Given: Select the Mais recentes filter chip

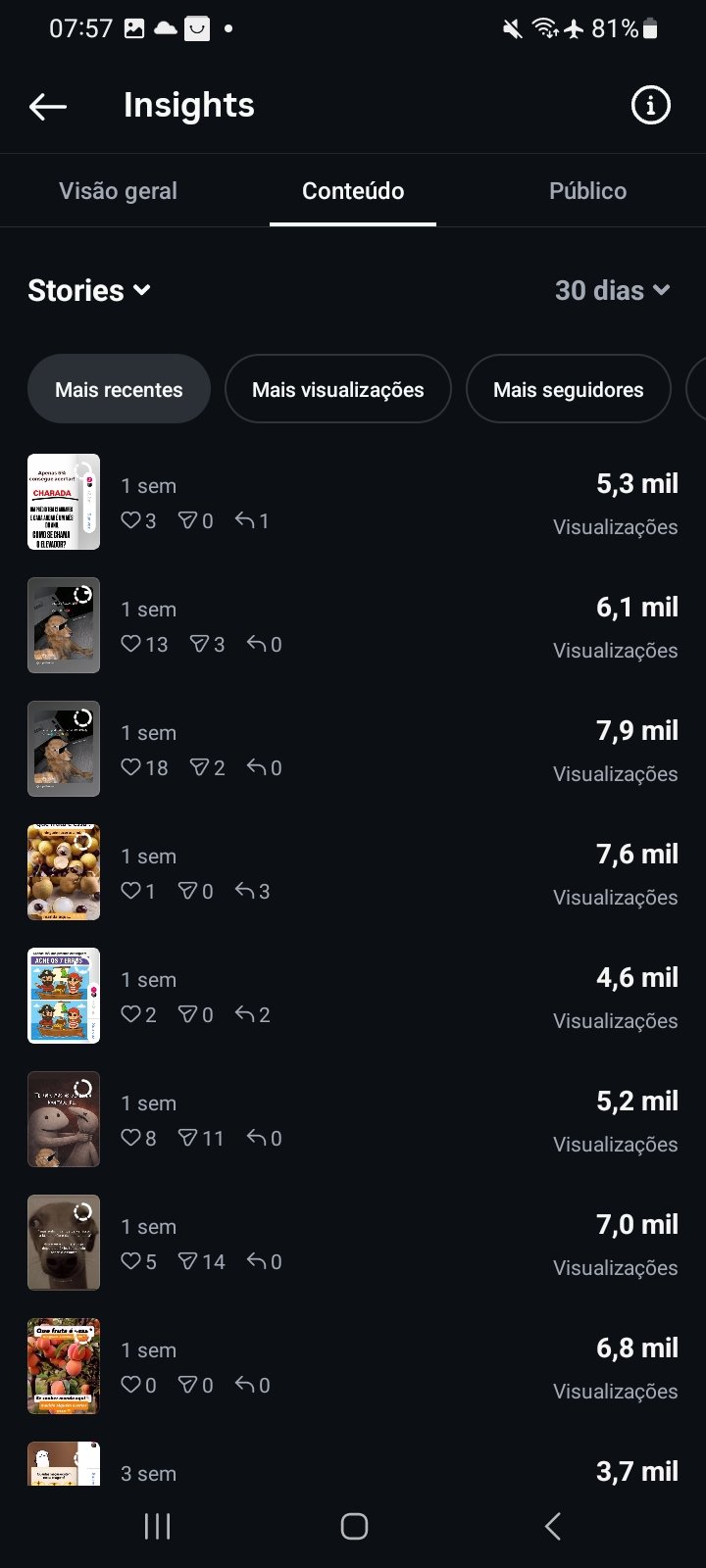Looking at the screenshot, I should tap(119, 389).
